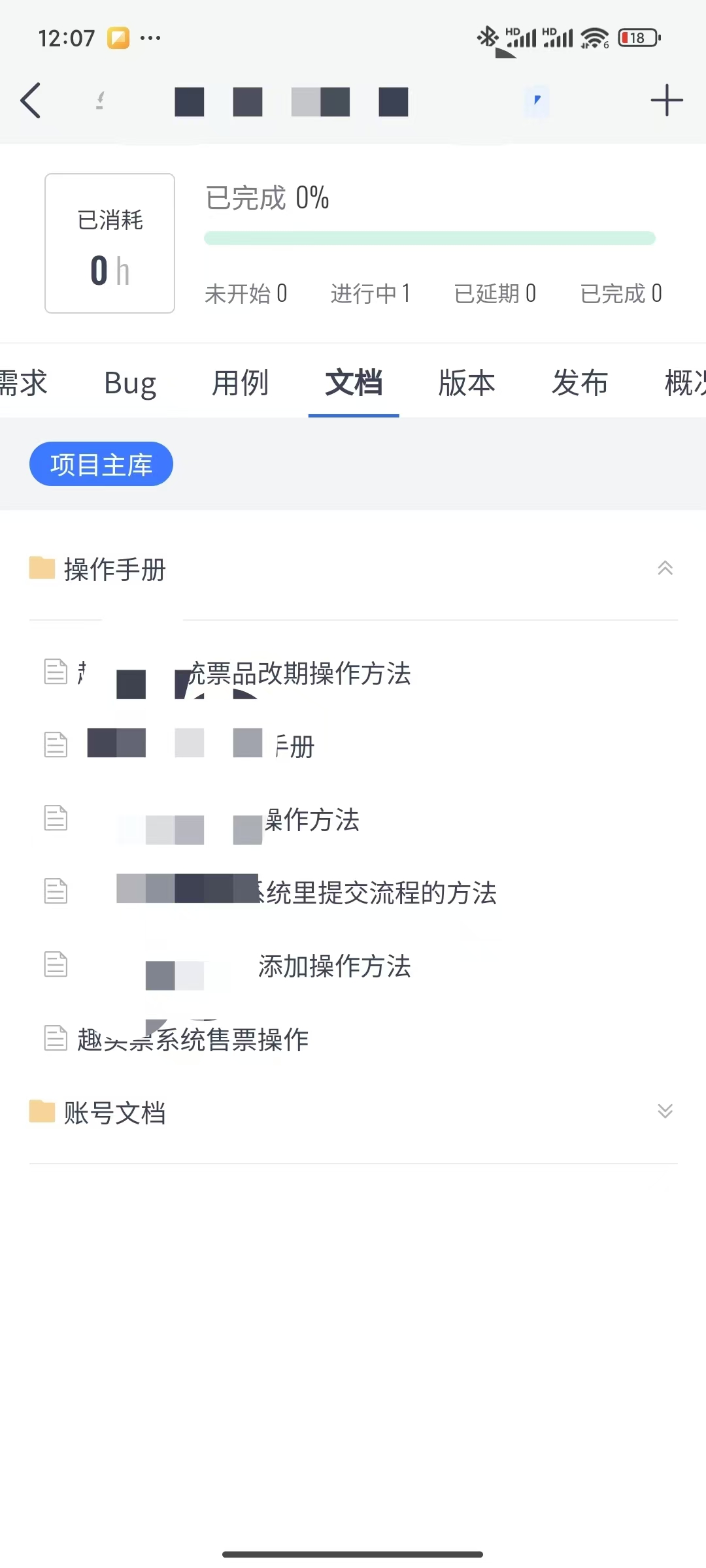Open the 添加操作方法 document

coord(333,966)
